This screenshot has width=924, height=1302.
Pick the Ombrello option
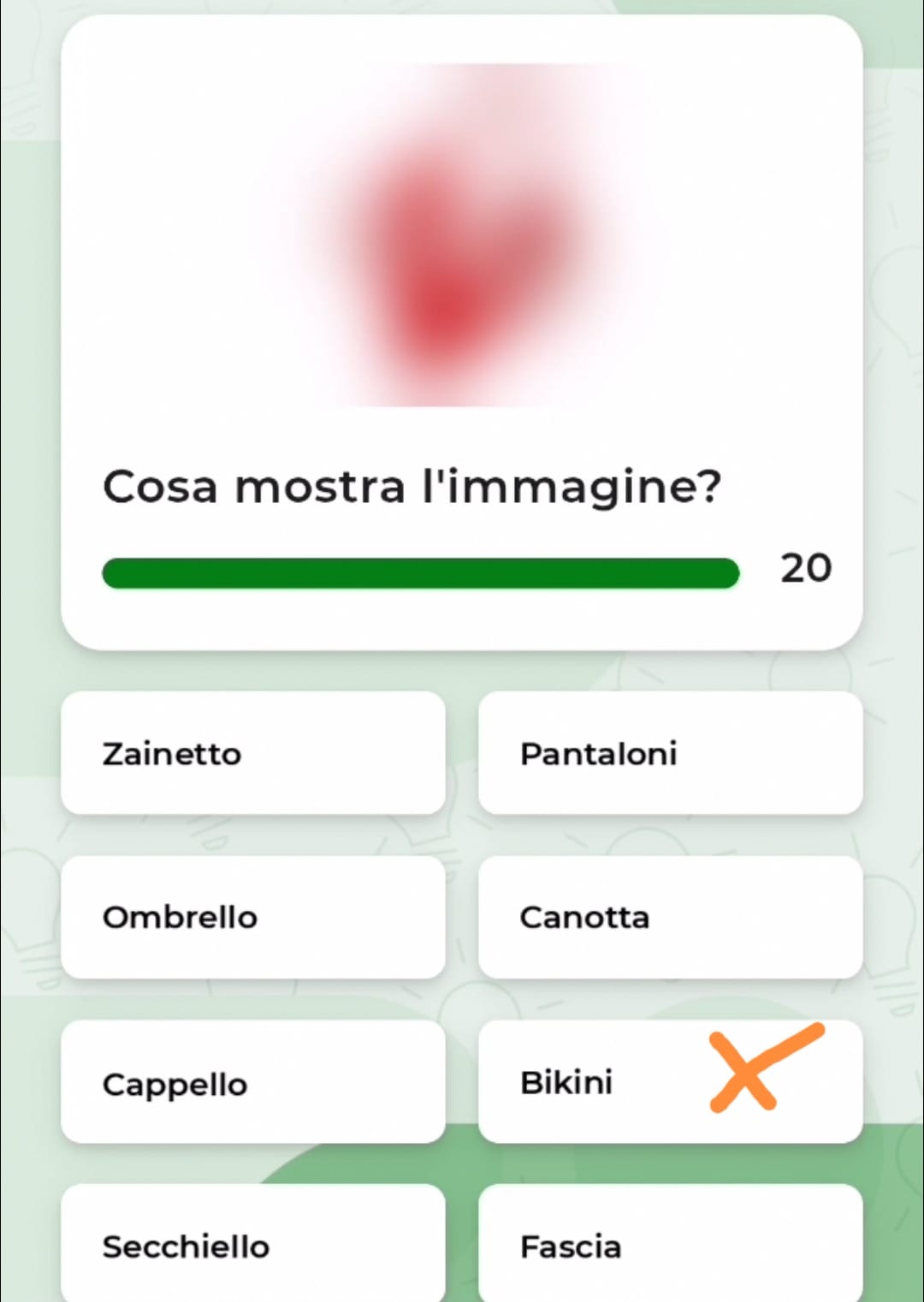coord(252,917)
